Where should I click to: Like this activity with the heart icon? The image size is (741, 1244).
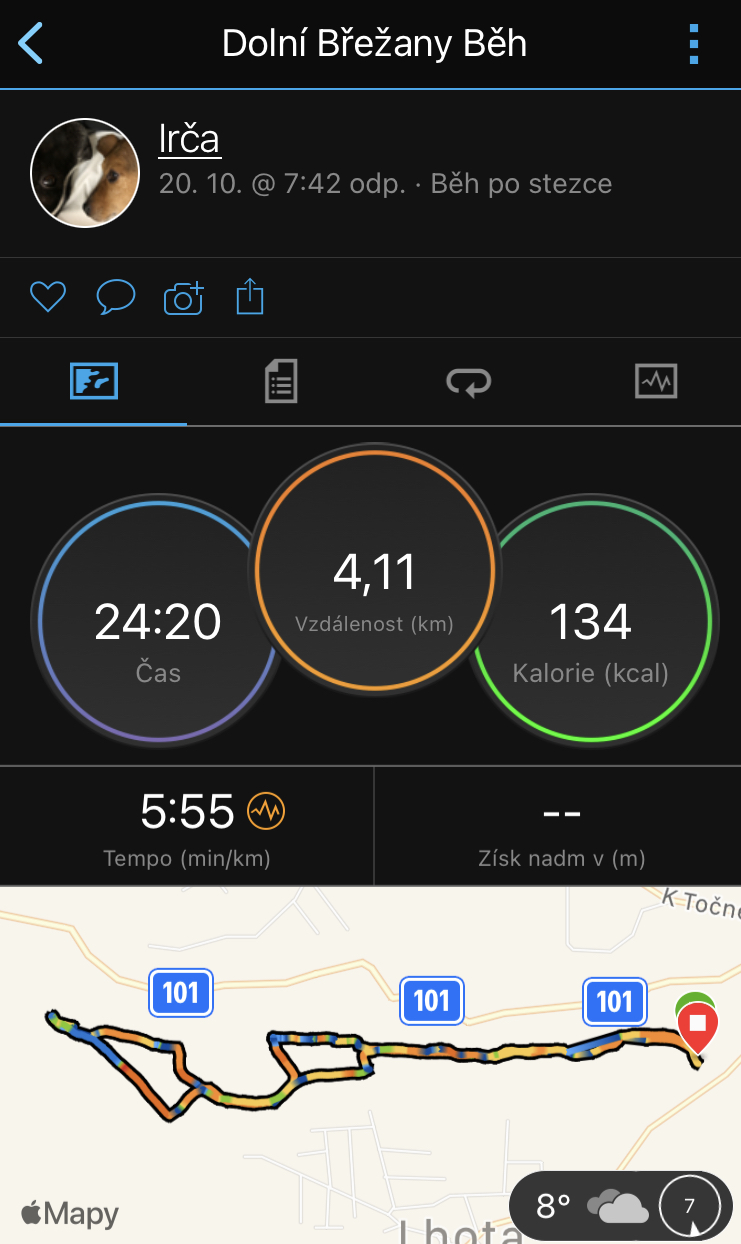click(x=47, y=297)
